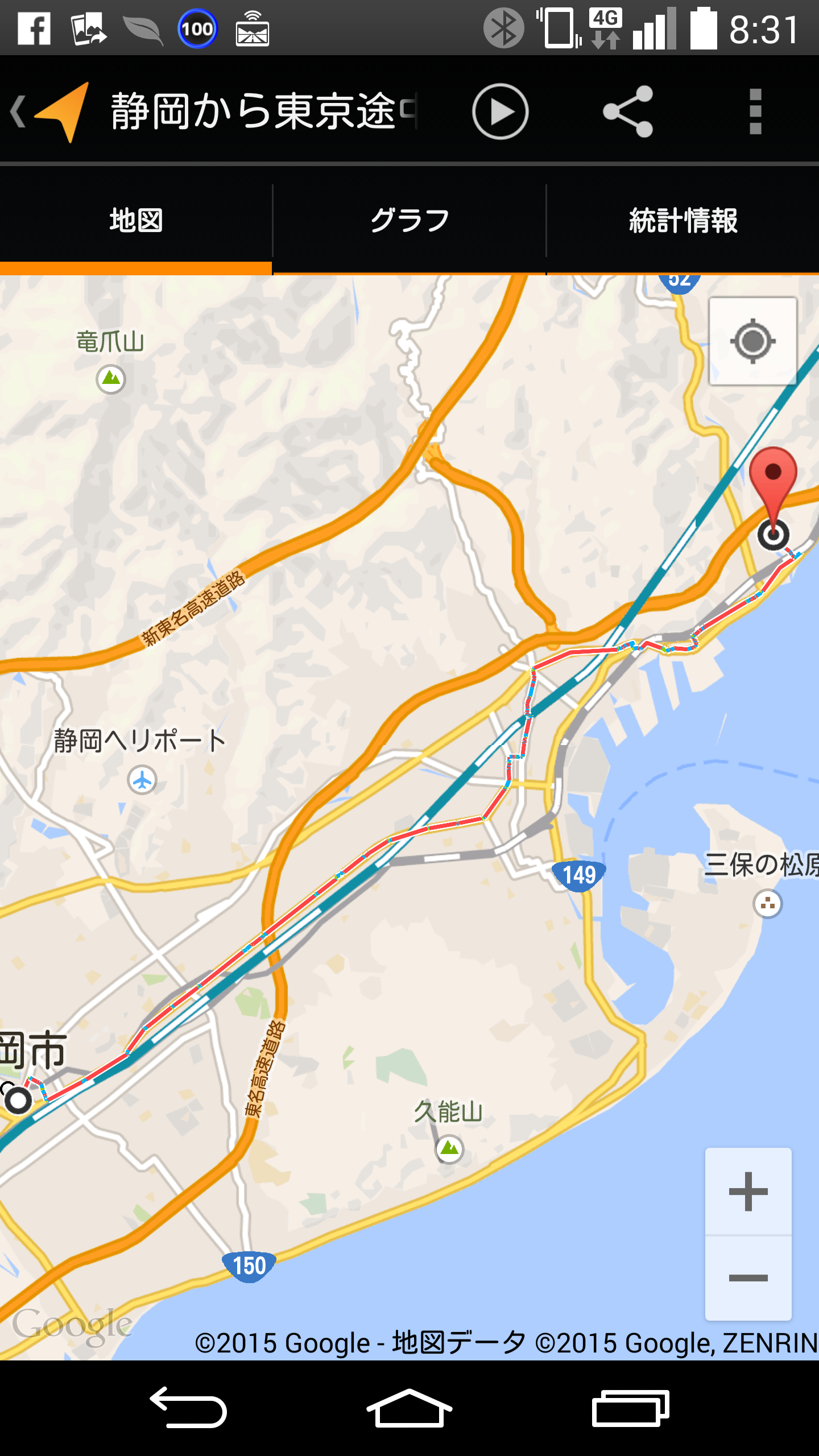Play back the recorded track
The image size is (819, 1456).
500,111
